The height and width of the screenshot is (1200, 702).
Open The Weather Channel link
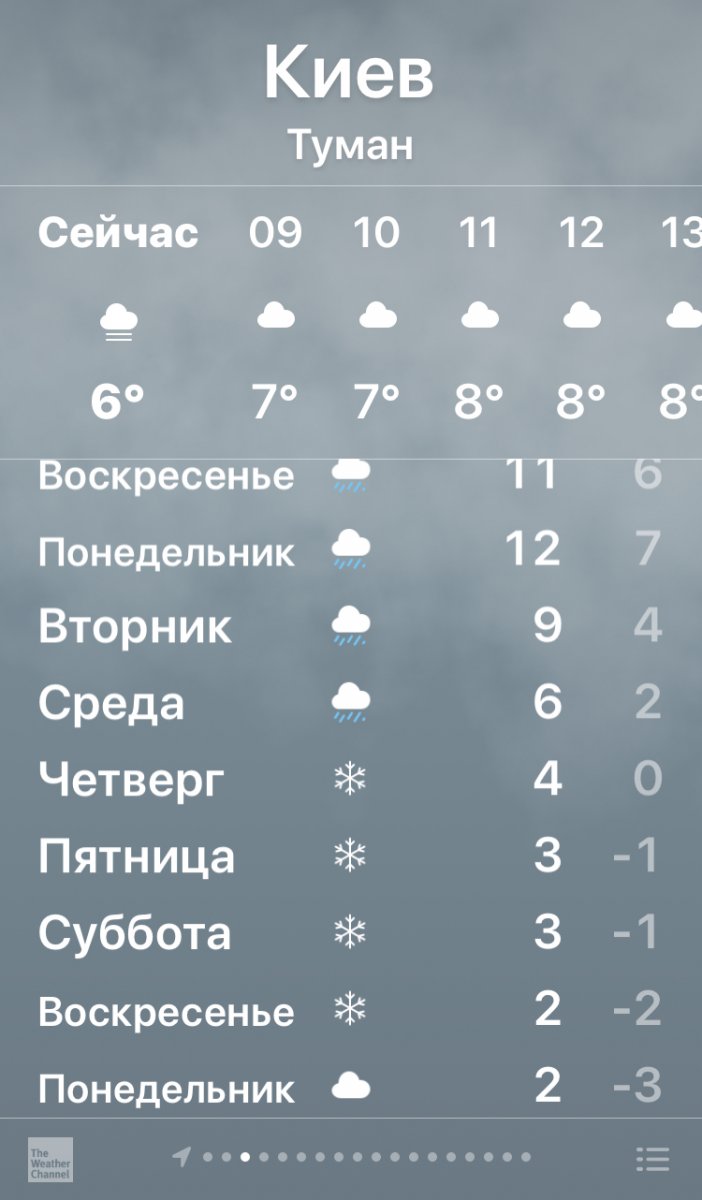click(x=50, y=1159)
